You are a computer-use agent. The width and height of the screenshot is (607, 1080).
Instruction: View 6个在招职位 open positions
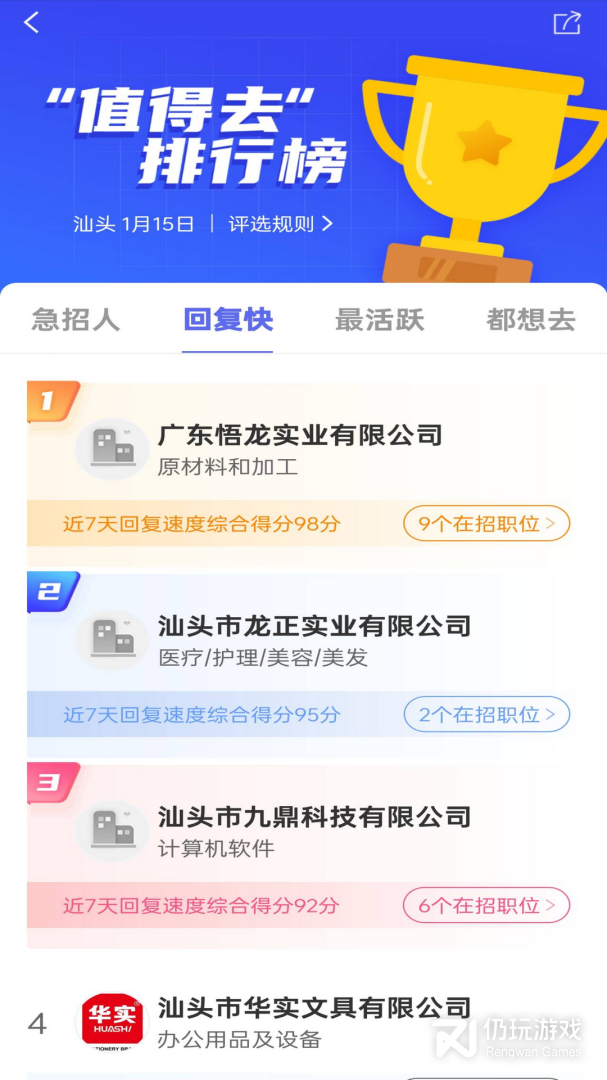point(486,905)
